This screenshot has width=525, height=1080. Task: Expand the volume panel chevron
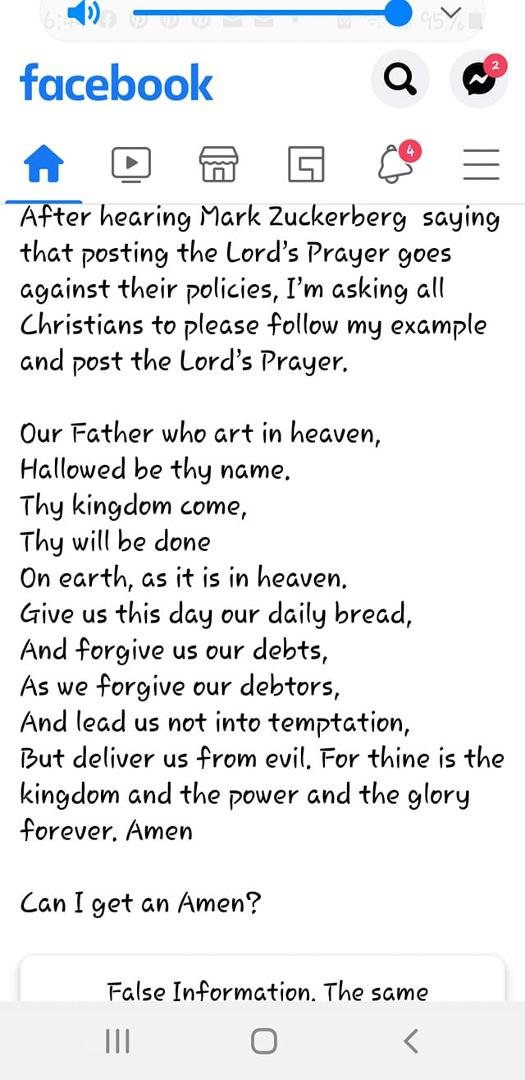click(450, 13)
